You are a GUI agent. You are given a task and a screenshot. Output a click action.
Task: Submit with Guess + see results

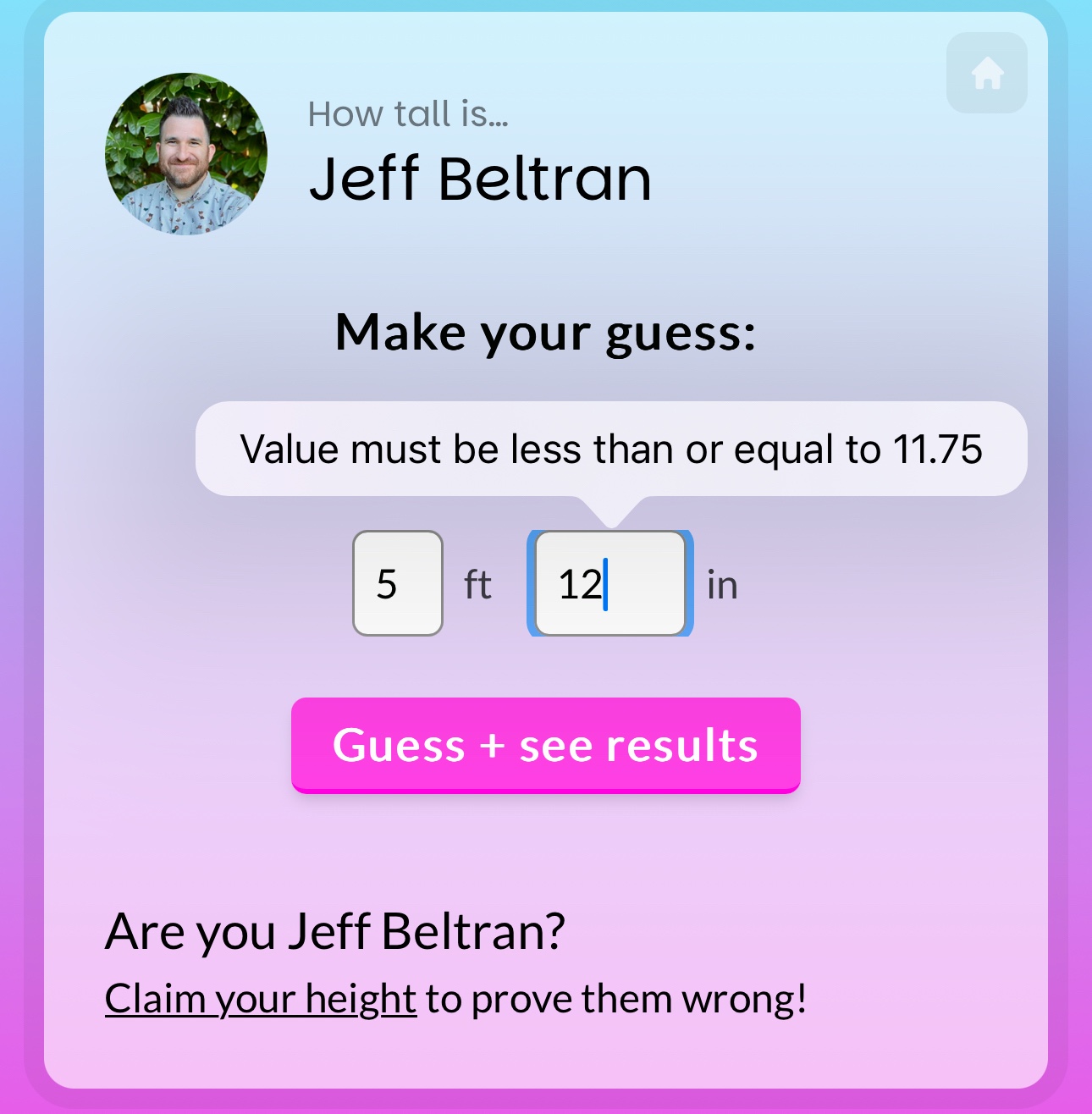point(545,745)
